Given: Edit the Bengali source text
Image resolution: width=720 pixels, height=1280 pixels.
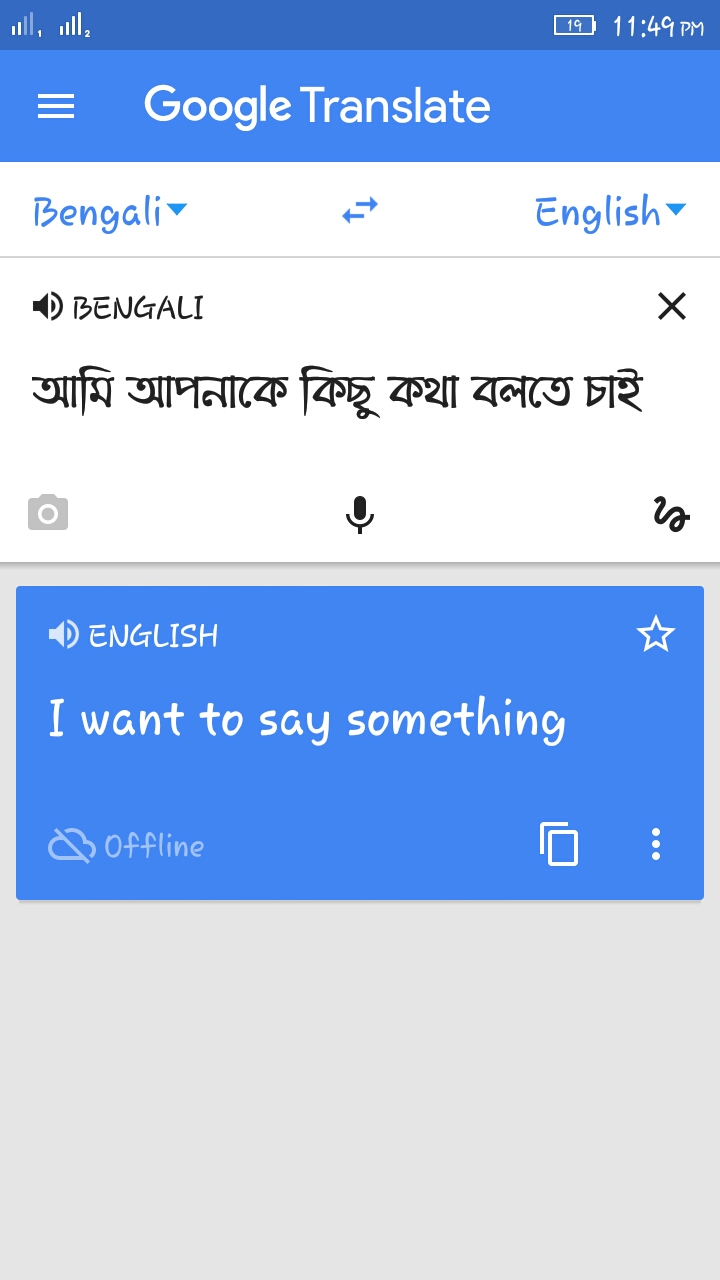Looking at the screenshot, I should [337, 391].
